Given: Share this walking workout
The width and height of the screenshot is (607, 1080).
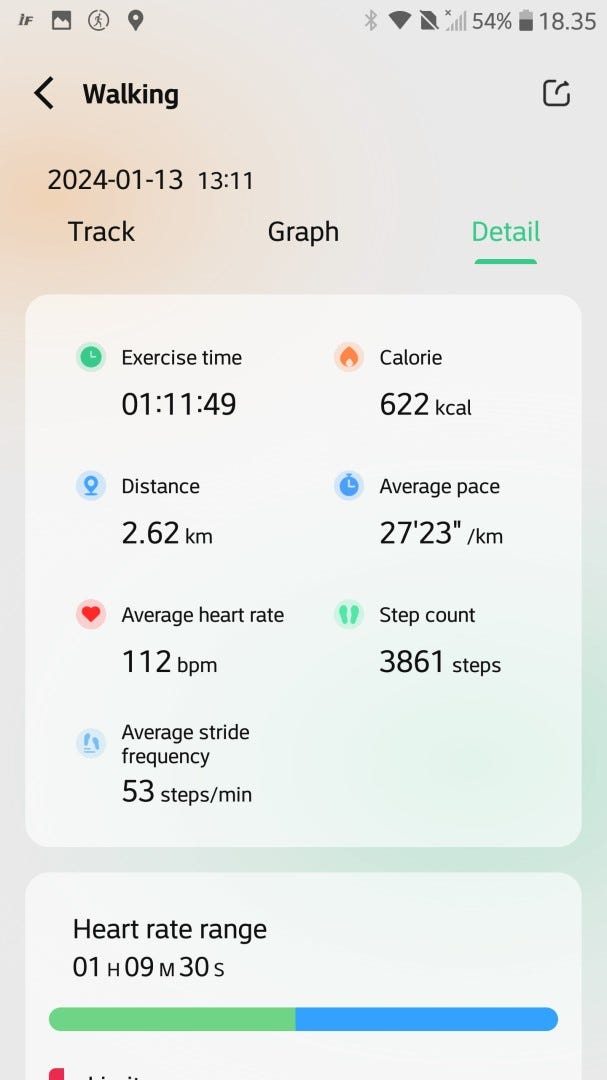Looking at the screenshot, I should (x=556, y=93).
